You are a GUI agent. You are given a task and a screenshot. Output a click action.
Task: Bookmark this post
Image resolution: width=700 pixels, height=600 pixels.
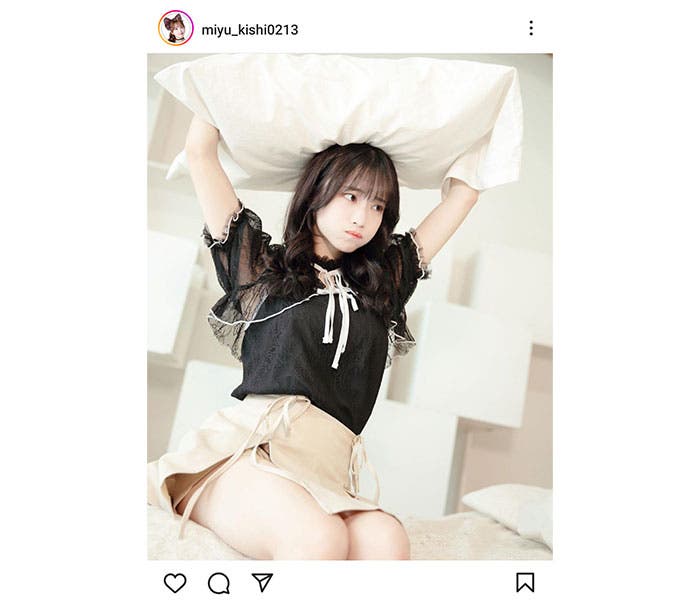525,582
